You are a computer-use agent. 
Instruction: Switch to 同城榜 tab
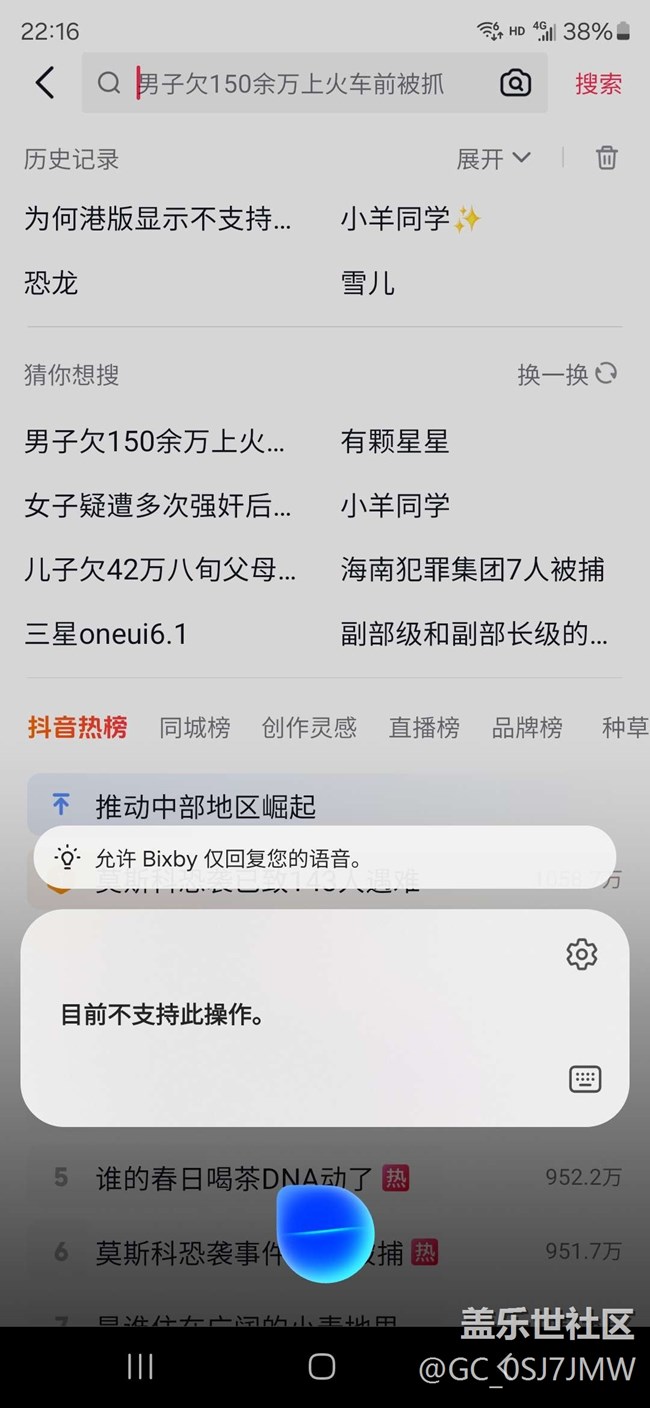click(x=195, y=727)
